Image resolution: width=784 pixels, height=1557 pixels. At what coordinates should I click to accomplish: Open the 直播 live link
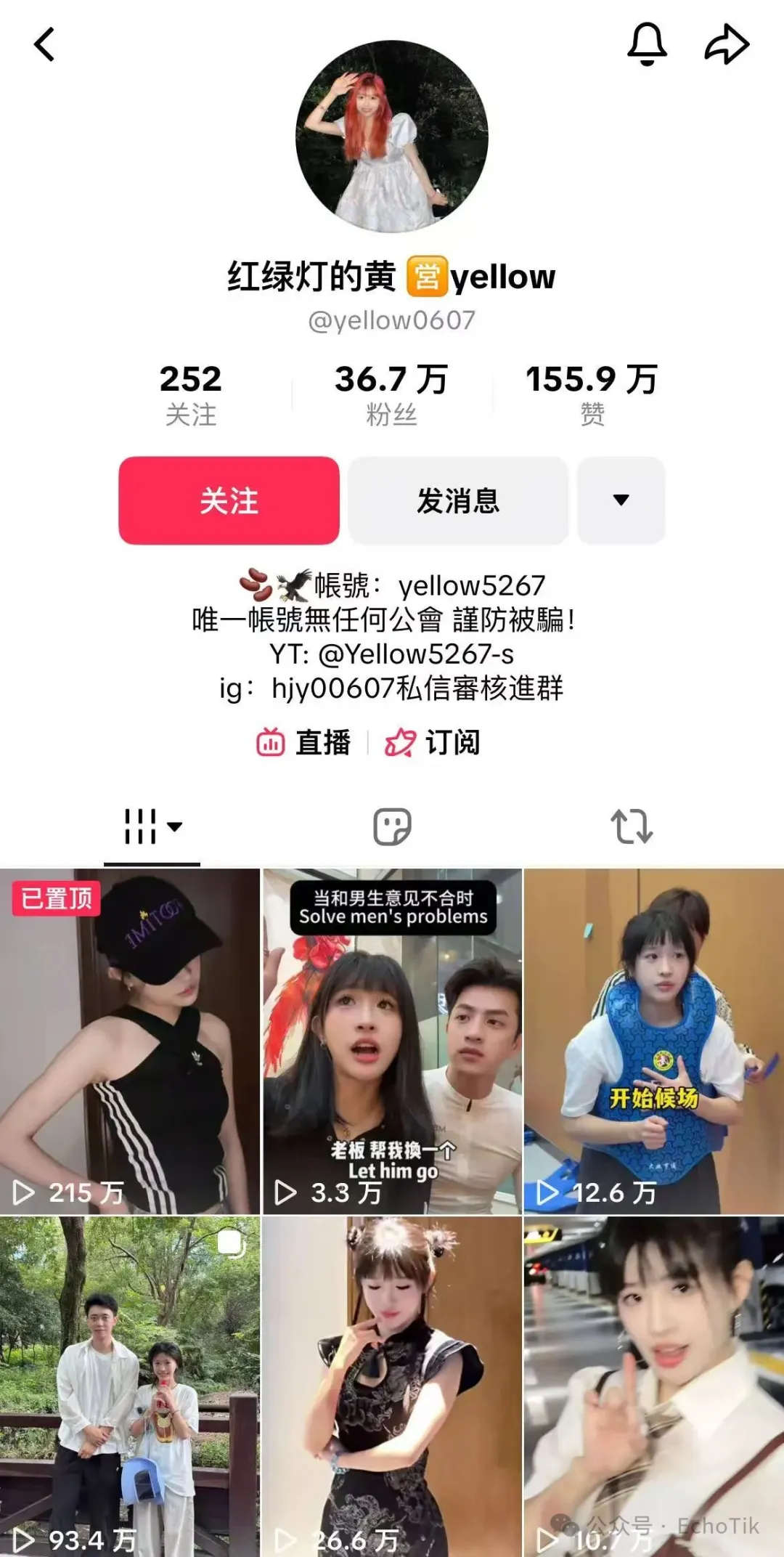point(304,742)
